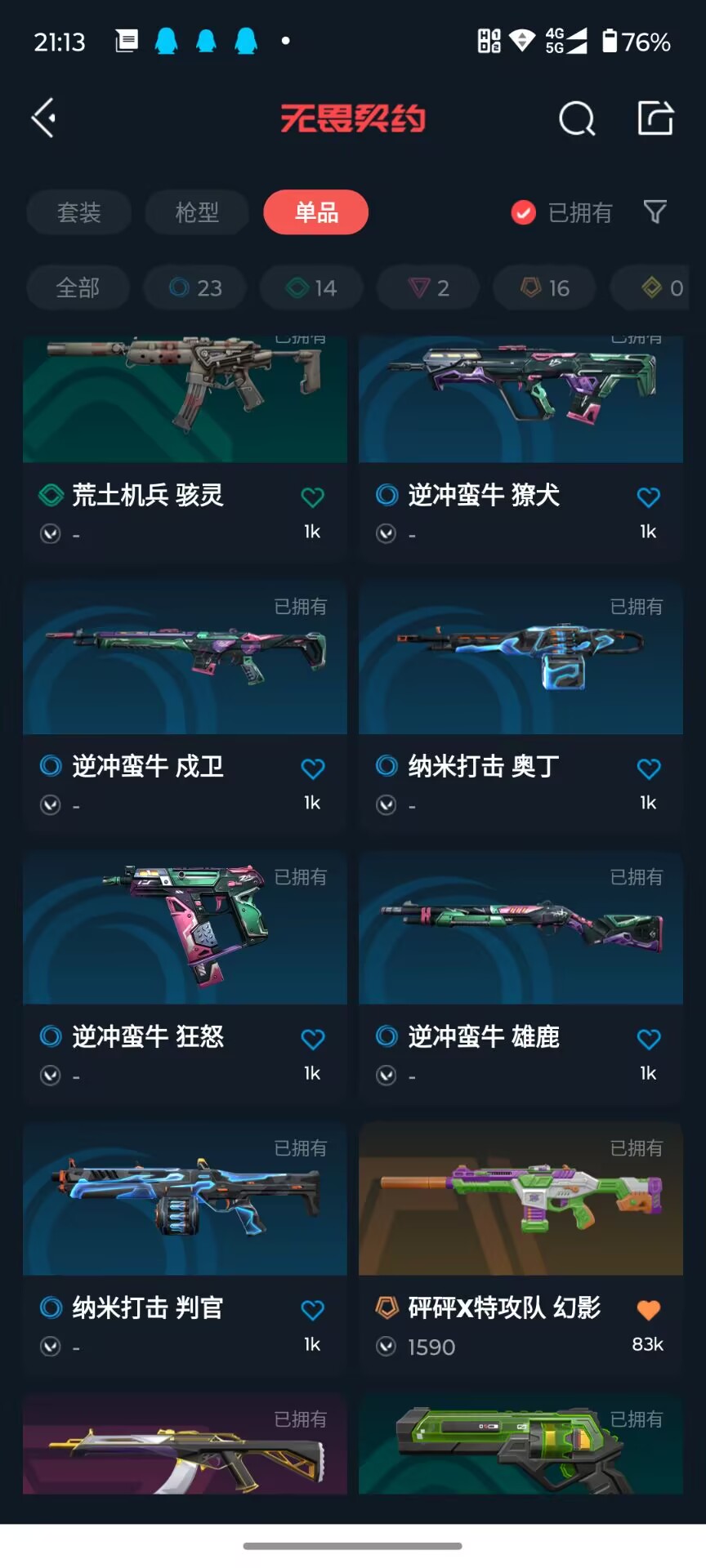Image resolution: width=706 pixels, height=1568 pixels.
Task: Like the 荒土机兵 骇灵 skin
Action: [x=312, y=497]
